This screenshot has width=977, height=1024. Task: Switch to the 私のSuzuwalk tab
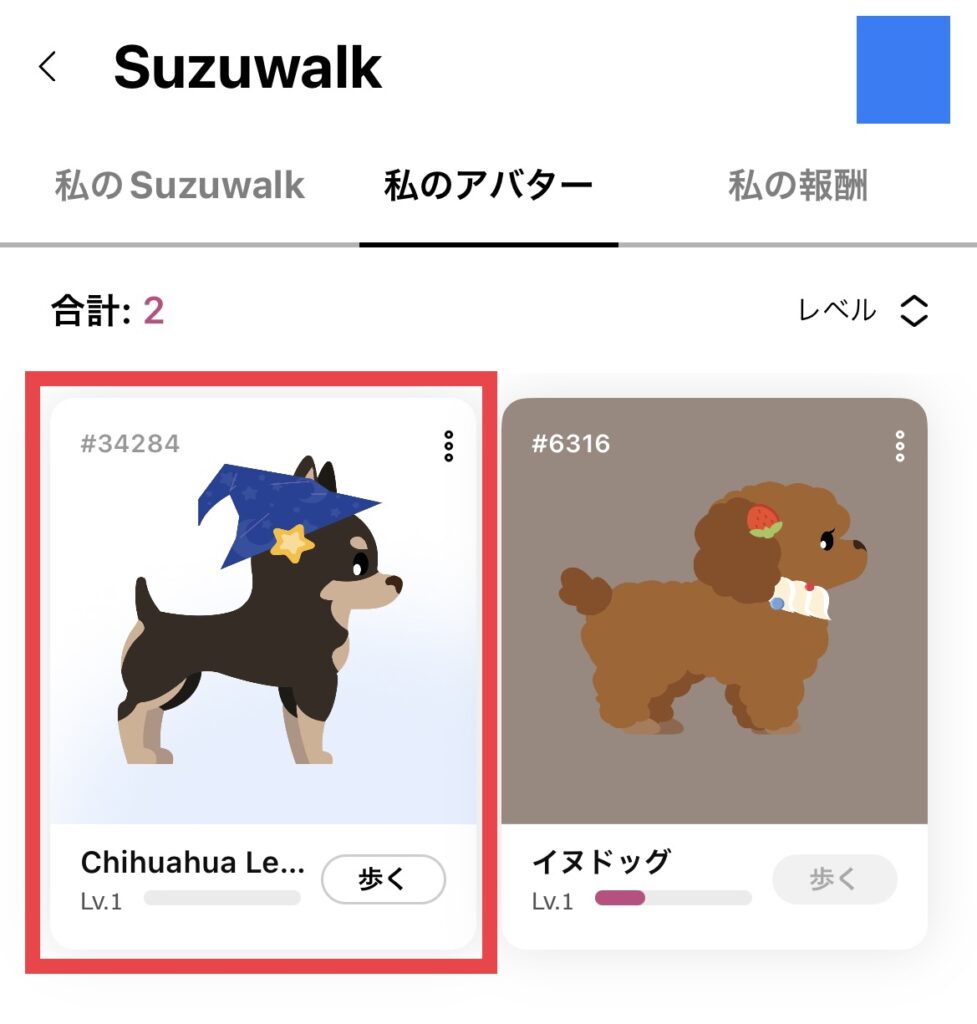pos(179,186)
